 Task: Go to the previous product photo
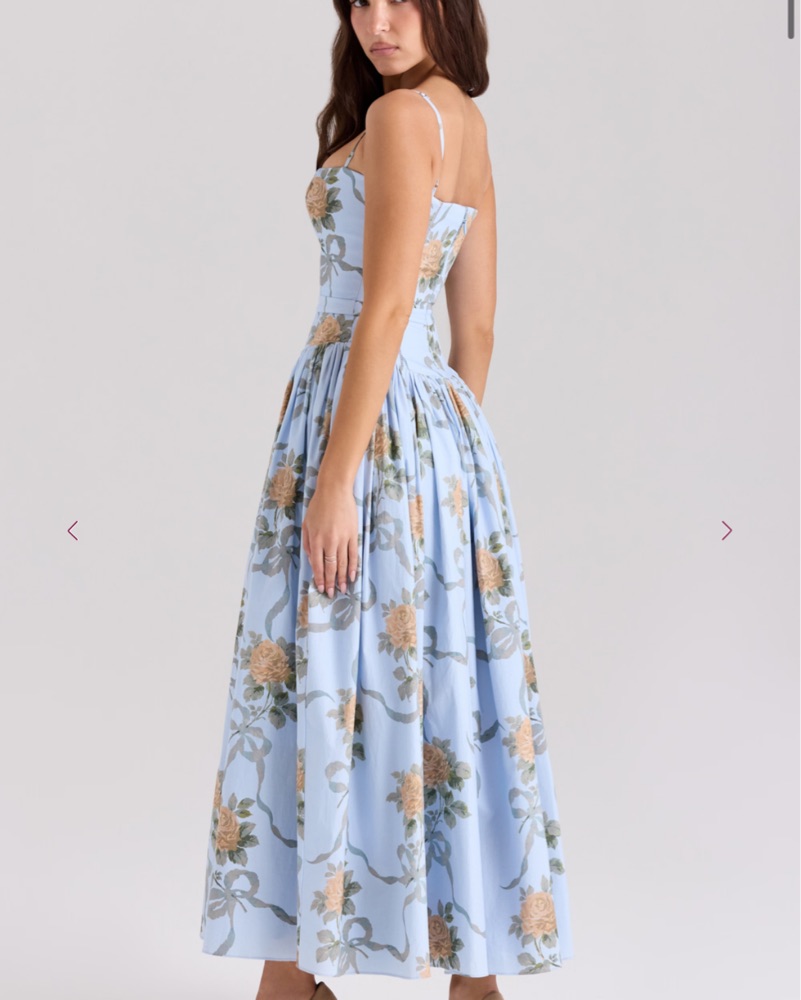click(x=72, y=531)
